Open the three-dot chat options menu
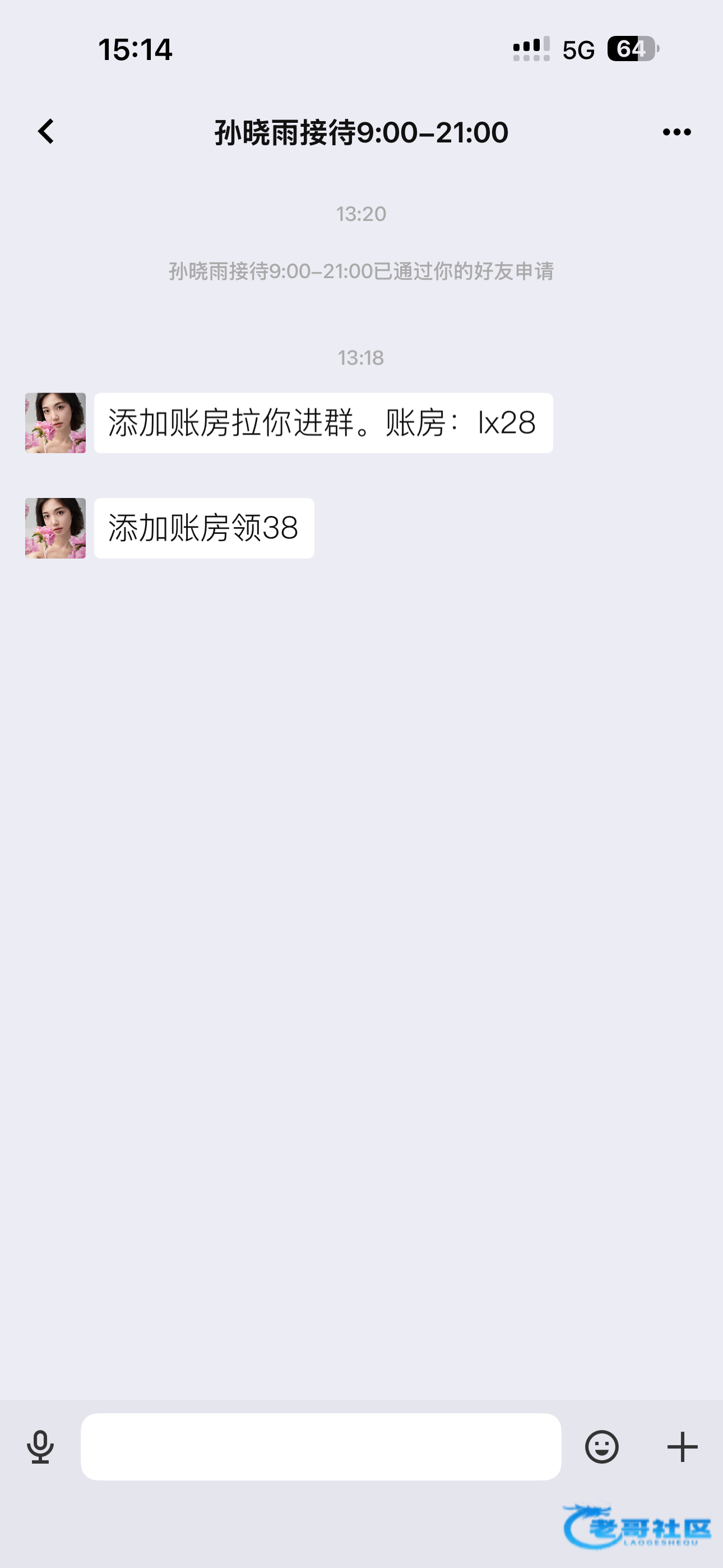The height and width of the screenshot is (1568, 723). (x=676, y=132)
